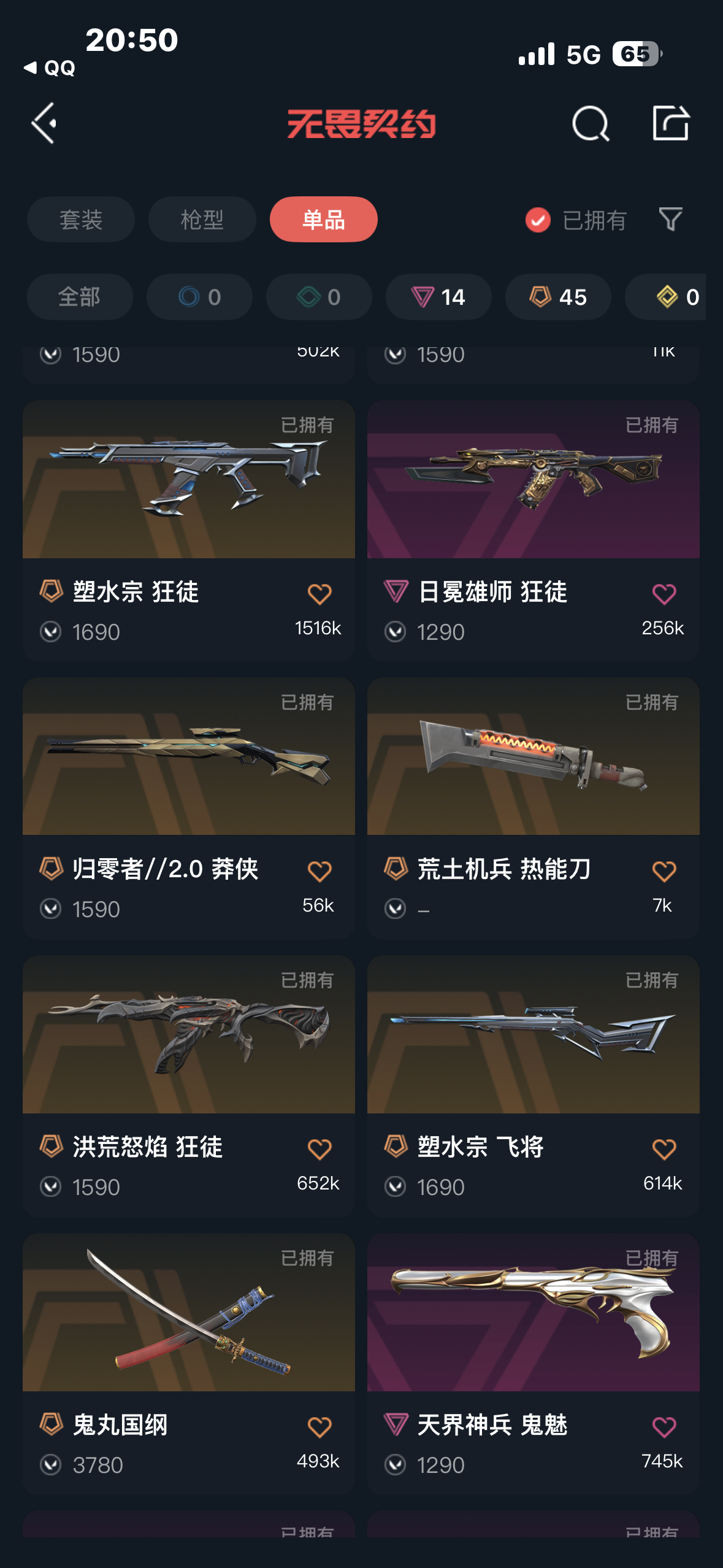The height and width of the screenshot is (1568, 723).
Task: Select the 单品 tab
Action: pyautogui.click(x=323, y=220)
